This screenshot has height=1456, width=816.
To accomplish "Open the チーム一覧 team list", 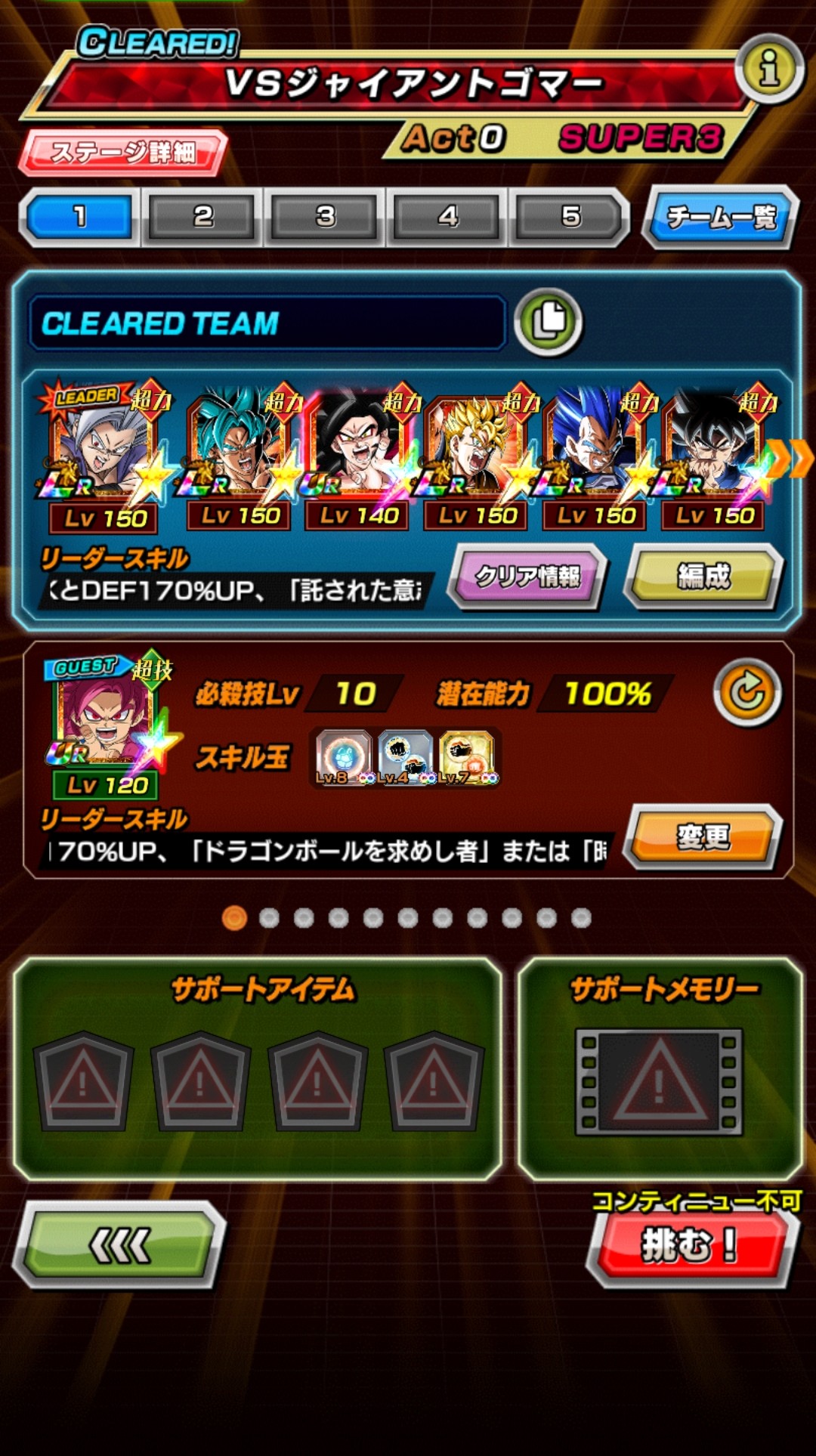I will point(721,218).
